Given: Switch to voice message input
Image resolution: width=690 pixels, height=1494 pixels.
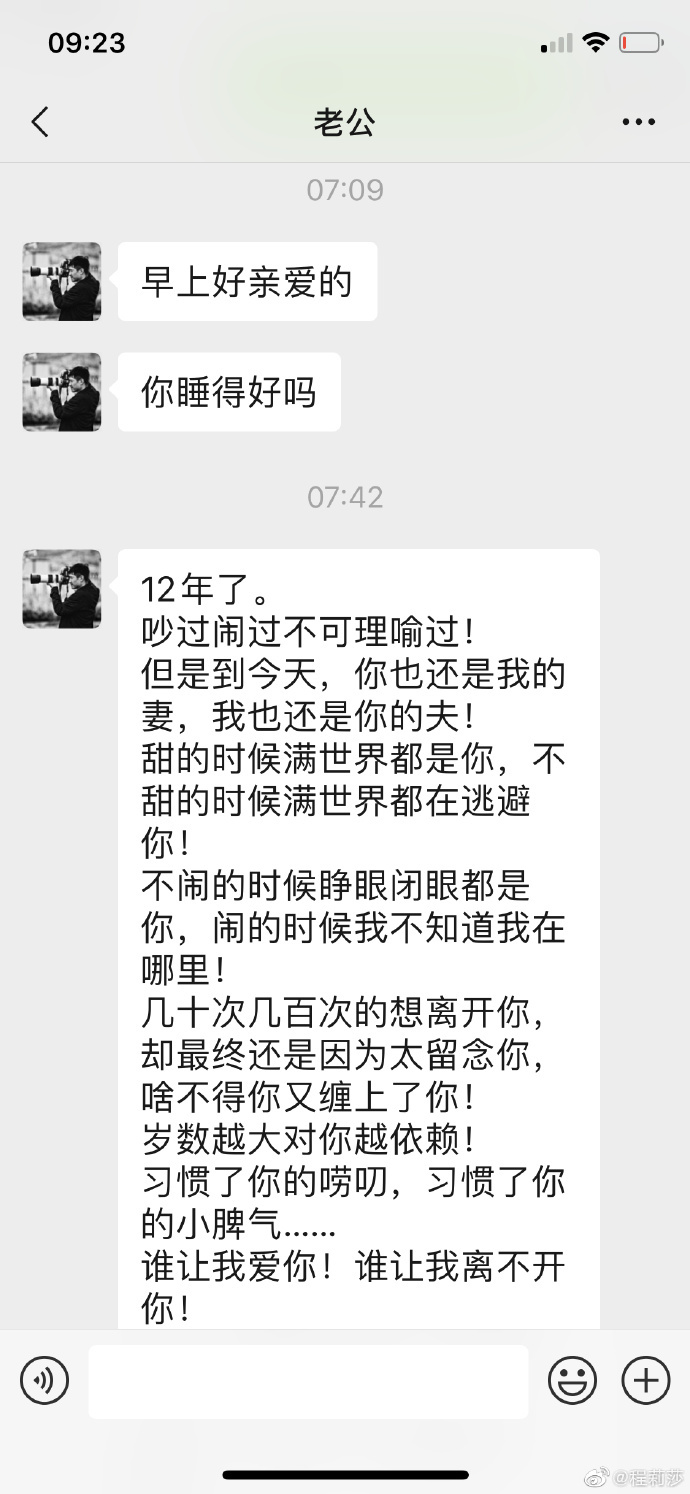Looking at the screenshot, I should (45, 1381).
